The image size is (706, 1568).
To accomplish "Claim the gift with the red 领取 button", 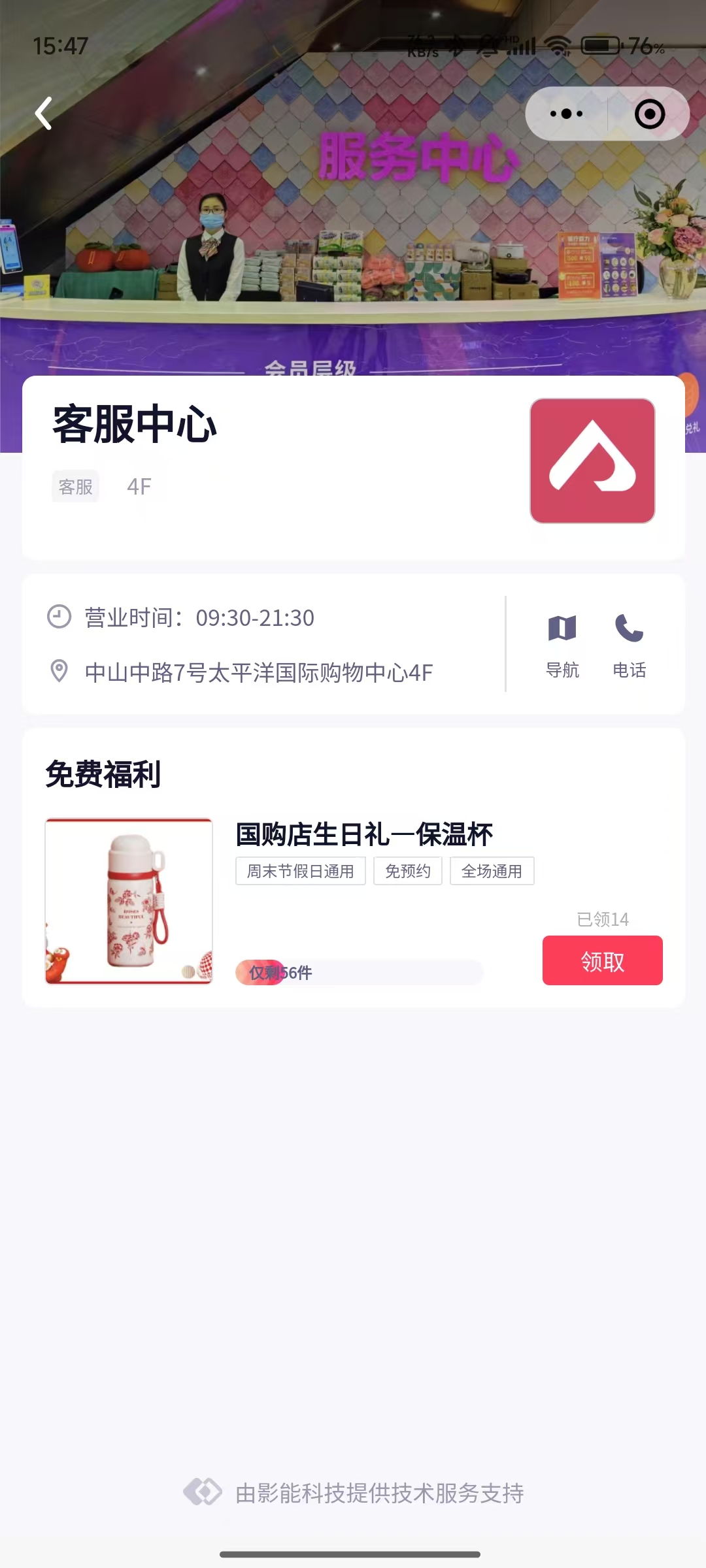I will coord(602,960).
